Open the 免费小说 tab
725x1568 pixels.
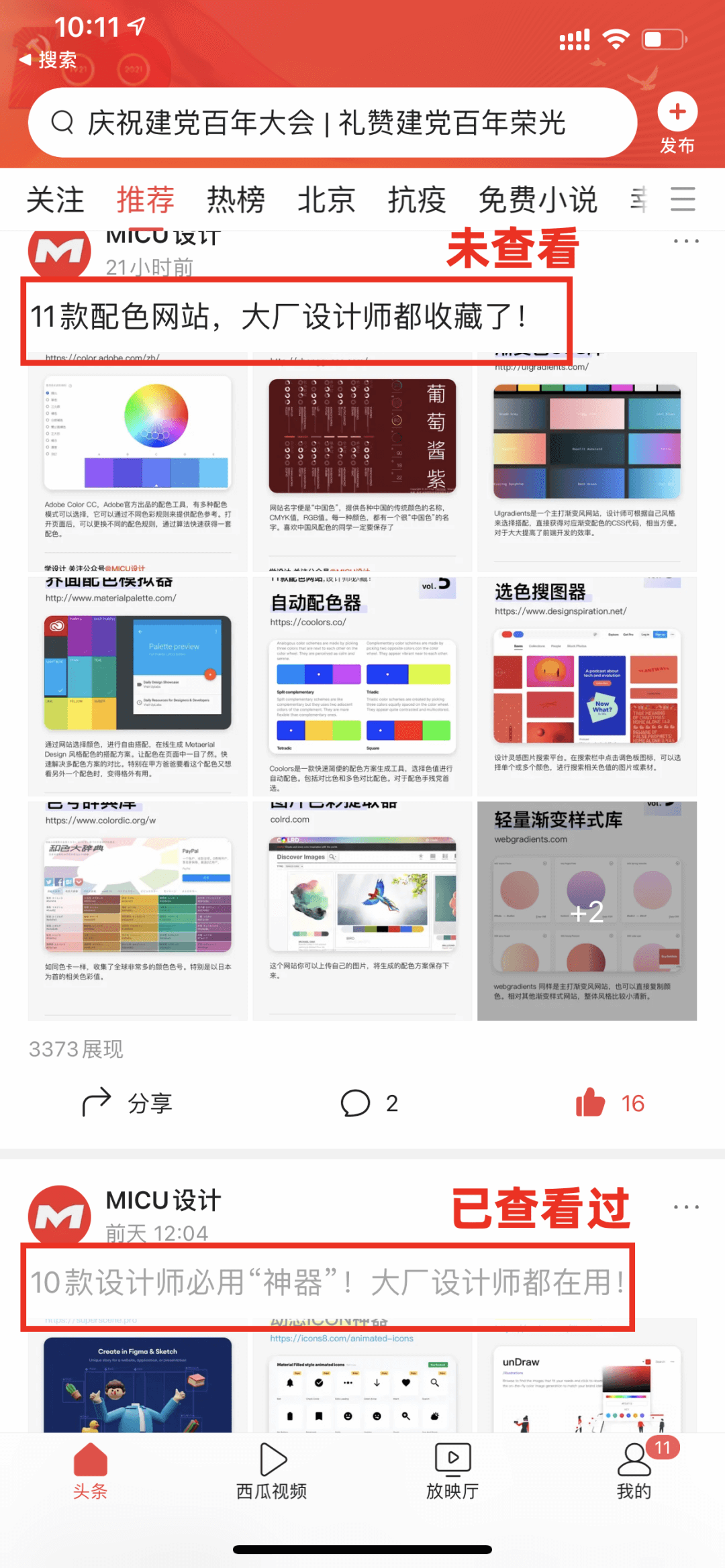(538, 200)
